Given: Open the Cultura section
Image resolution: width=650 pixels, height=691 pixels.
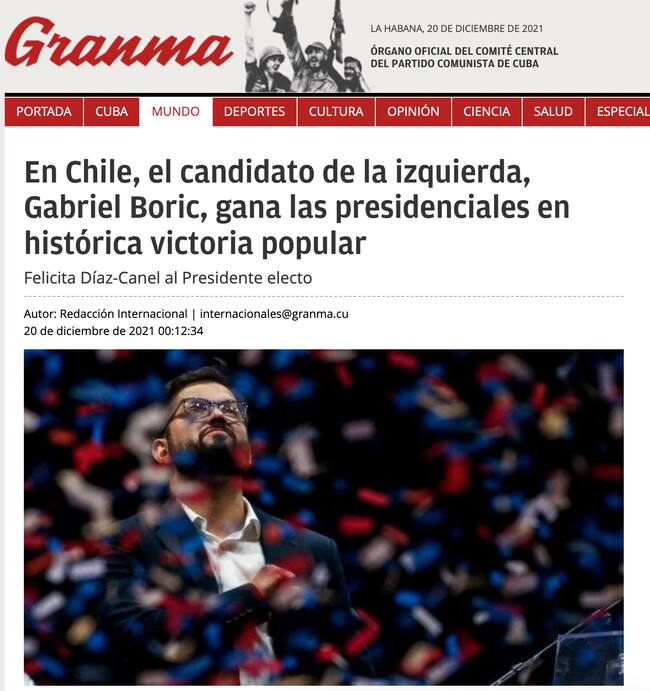Looking at the screenshot, I should coord(336,111).
